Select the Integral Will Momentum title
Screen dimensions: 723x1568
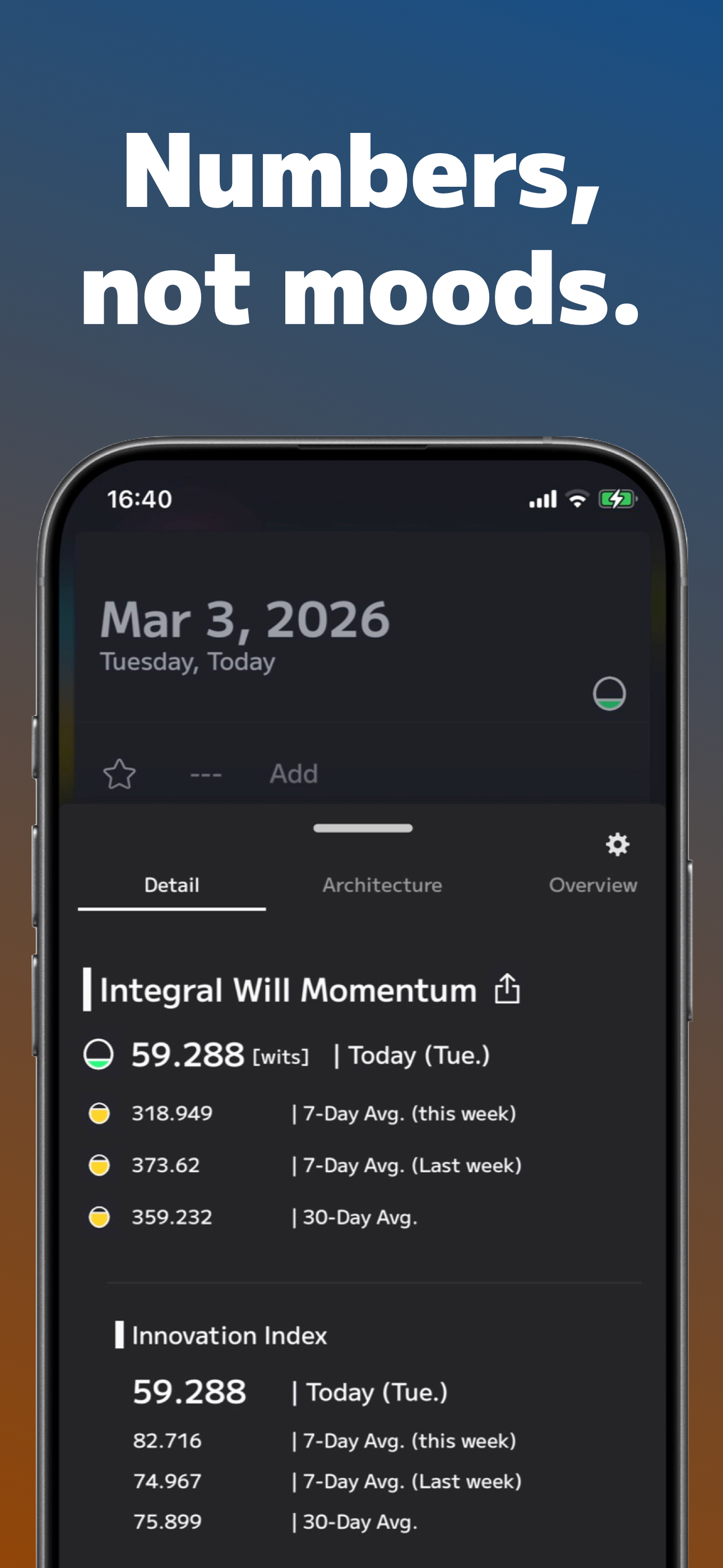point(288,990)
